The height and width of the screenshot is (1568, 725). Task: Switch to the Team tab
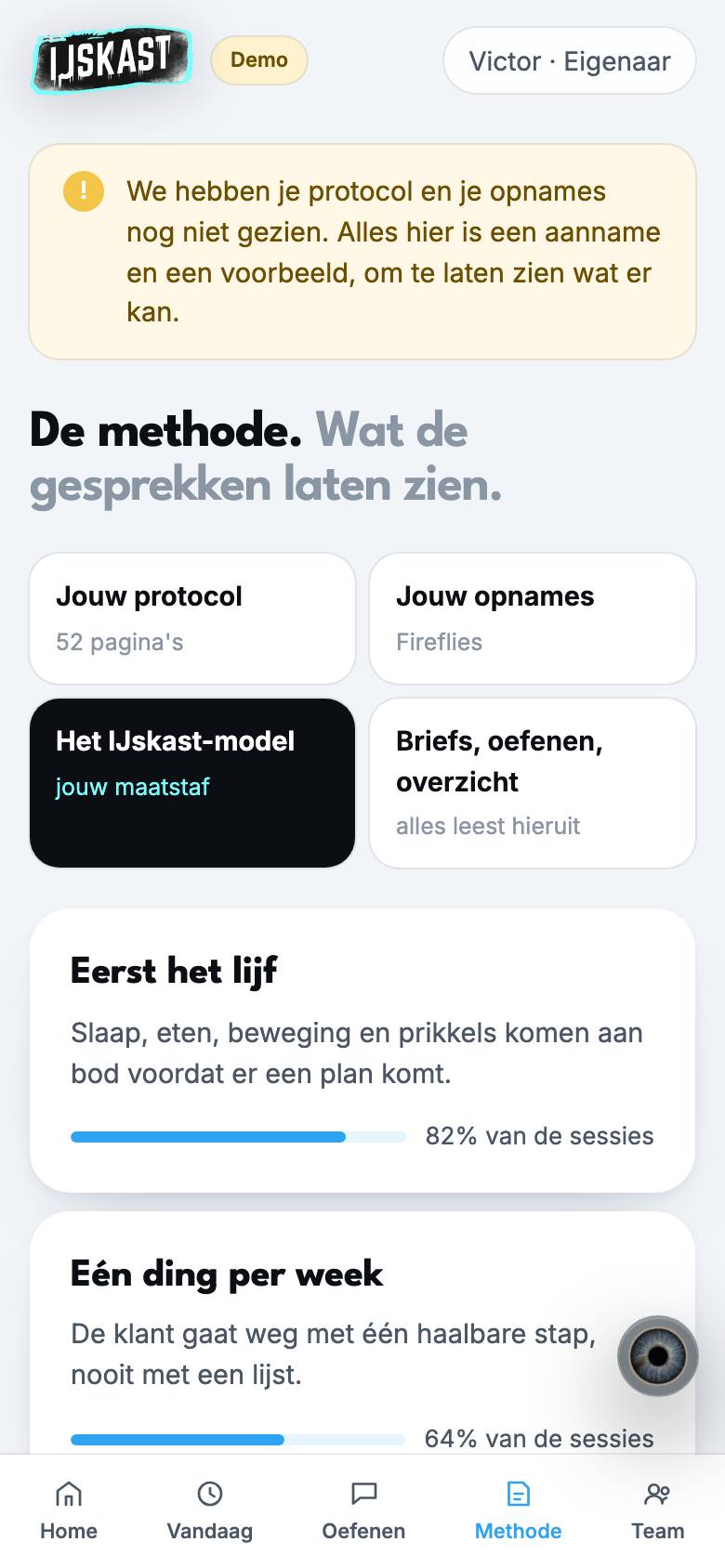(x=657, y=1510)
